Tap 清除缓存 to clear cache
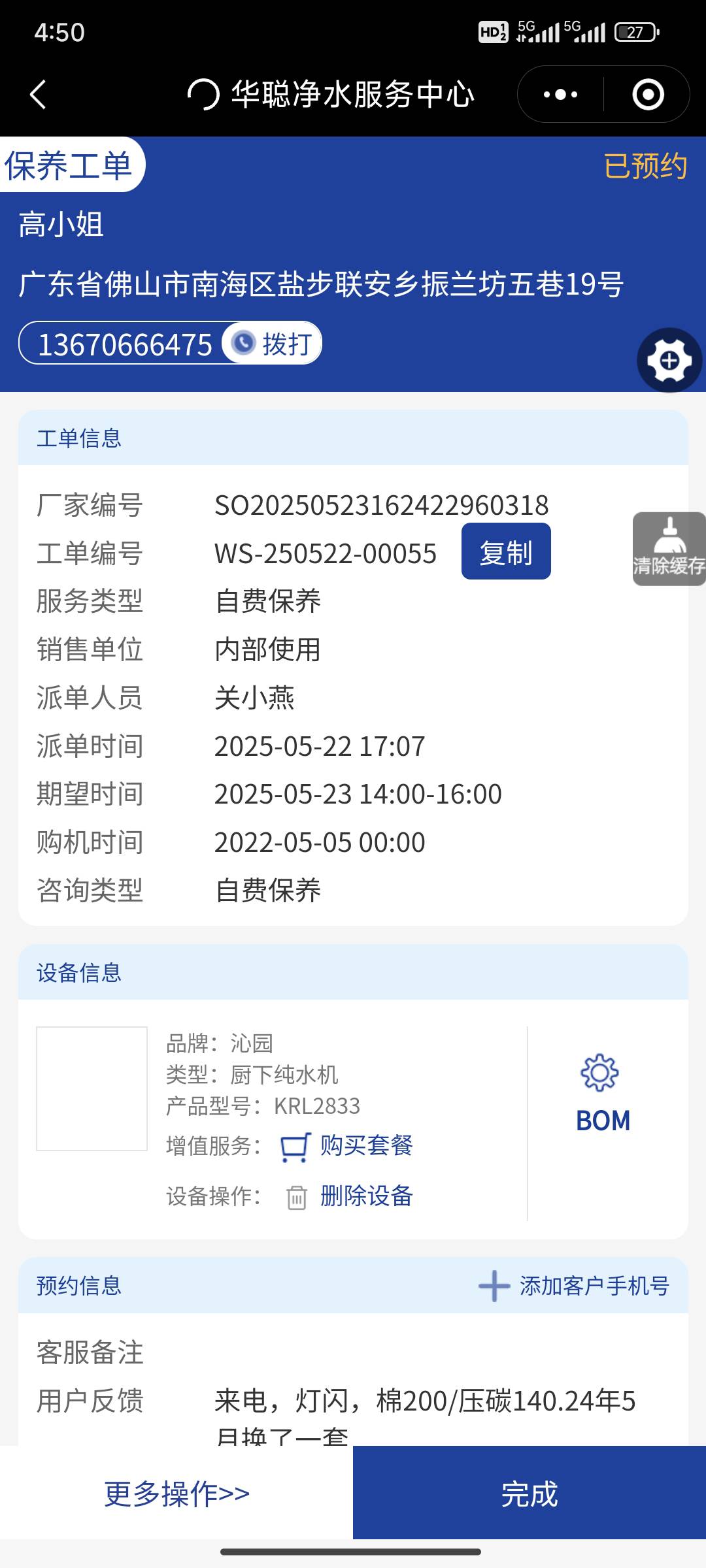 click(x=669, y=549)
